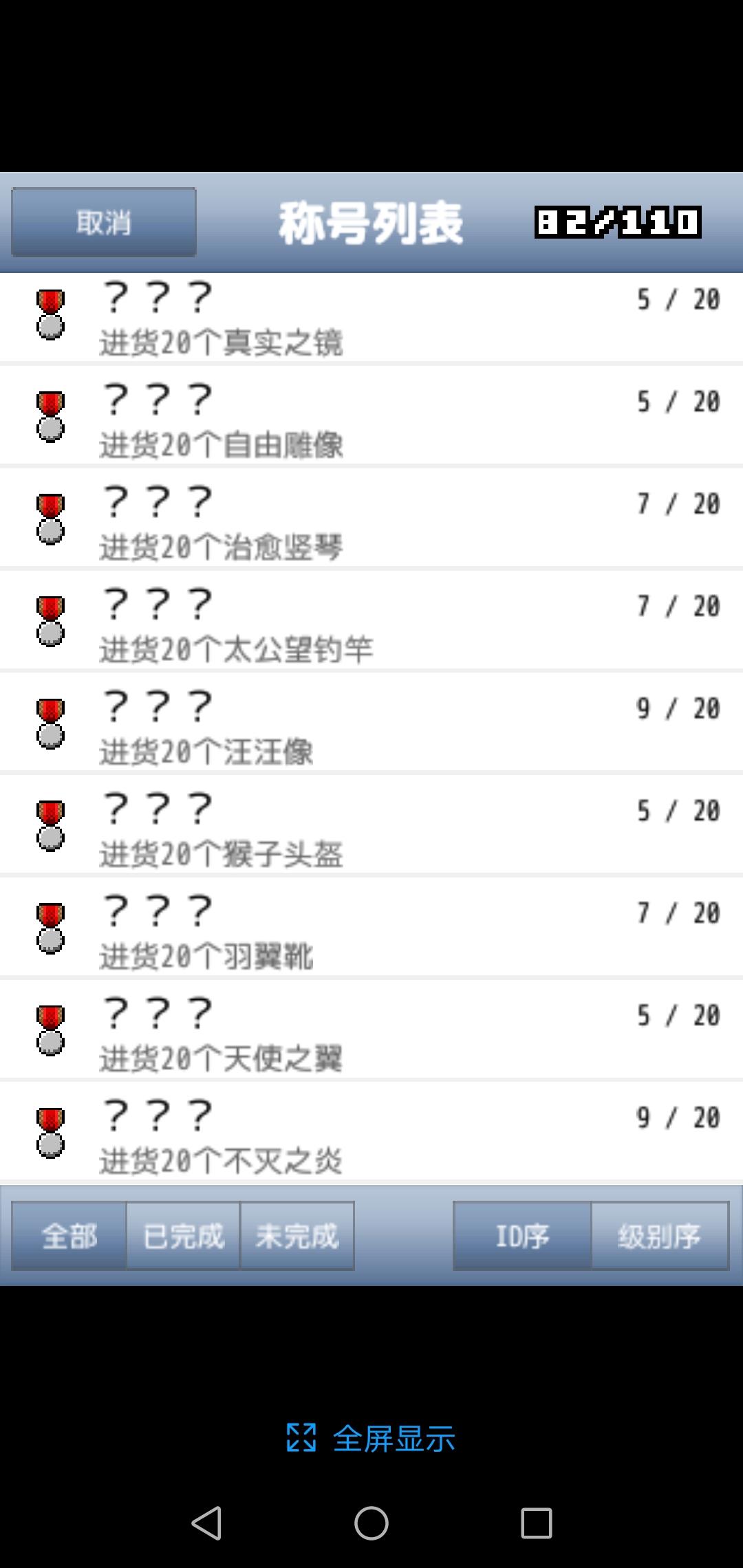
Task: Tap the 进货20个天使之翼 title row
Action: coord(371,1030)
